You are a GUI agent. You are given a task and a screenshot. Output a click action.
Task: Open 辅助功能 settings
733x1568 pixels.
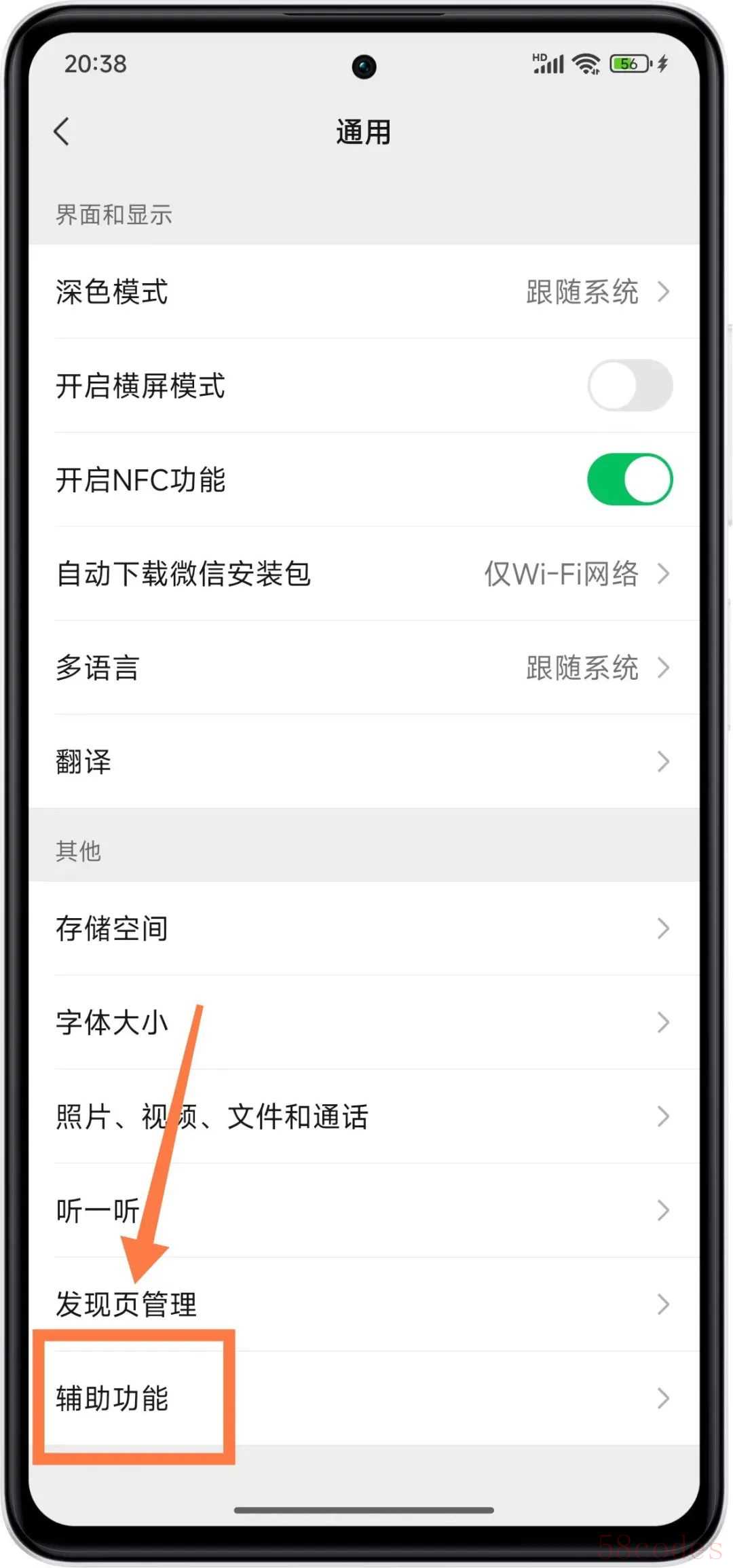tap(364, 1398)
